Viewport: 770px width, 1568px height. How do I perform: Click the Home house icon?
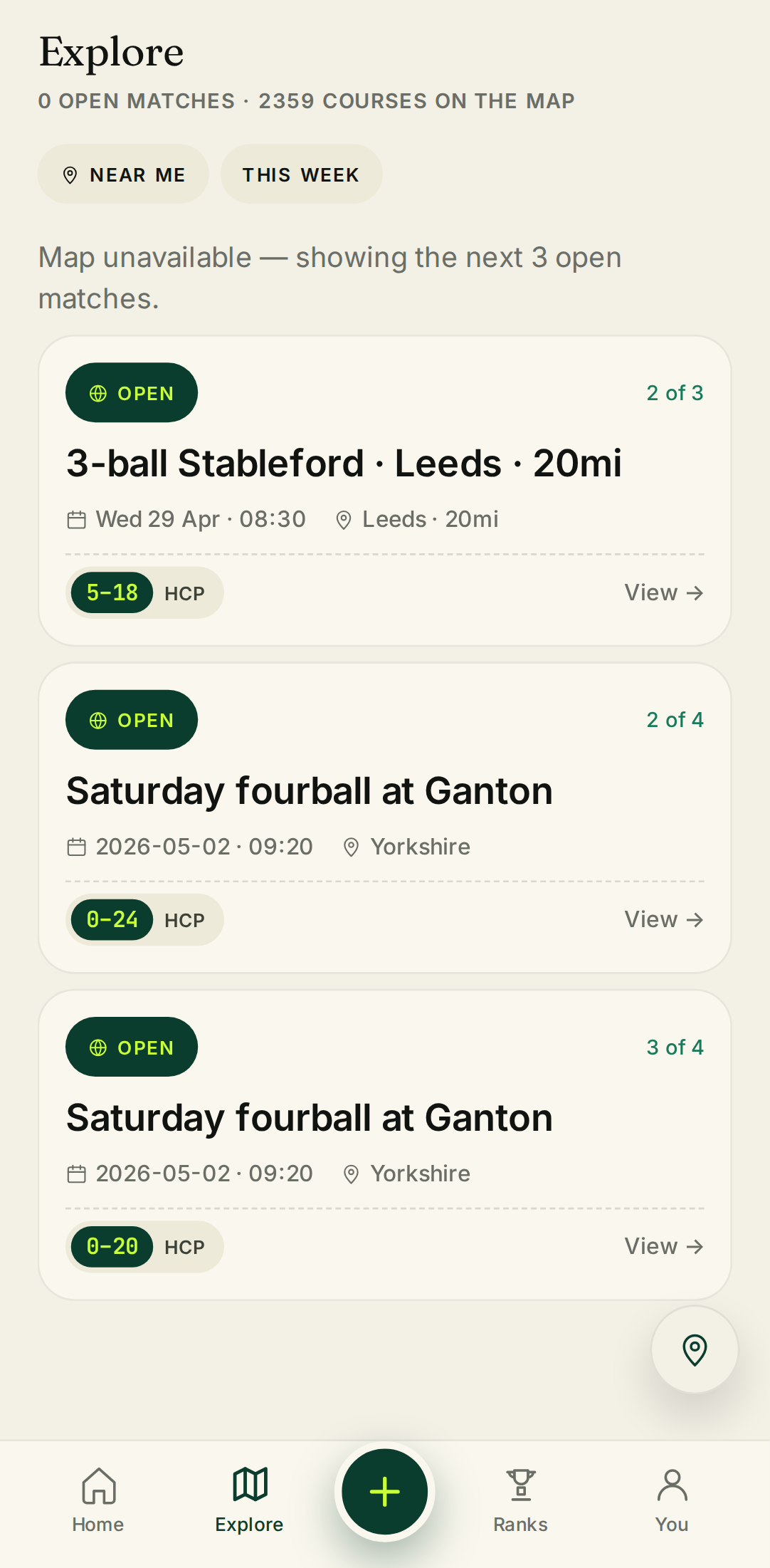pos(97,1485)
